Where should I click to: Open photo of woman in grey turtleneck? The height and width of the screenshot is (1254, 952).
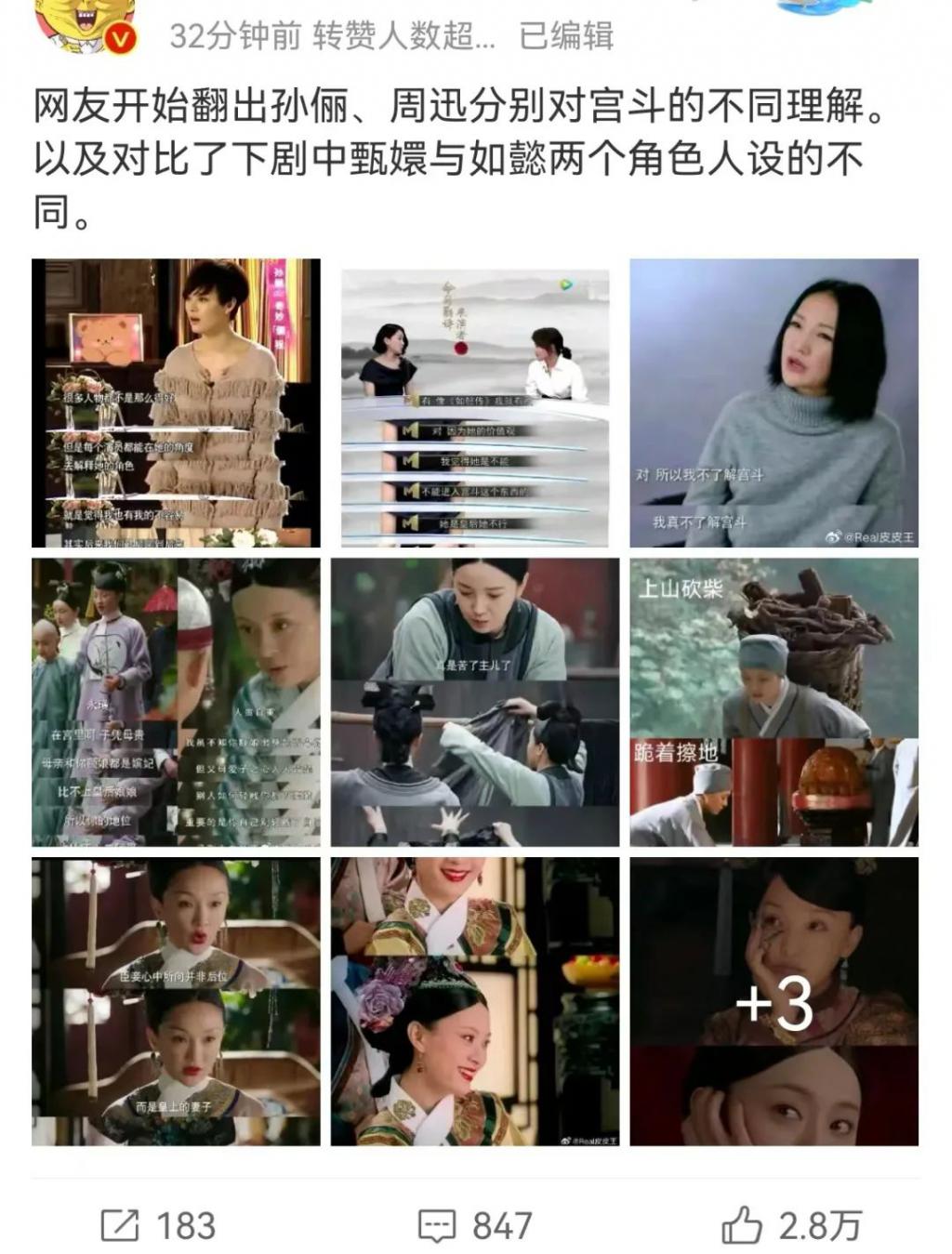tap(773, 403)
